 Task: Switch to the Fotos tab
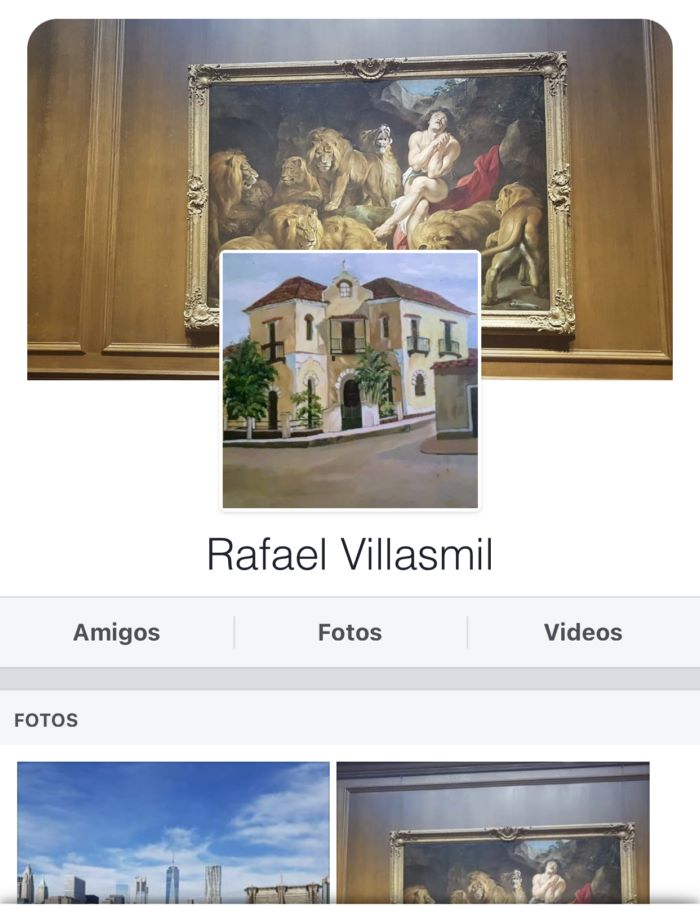point(350,632)
